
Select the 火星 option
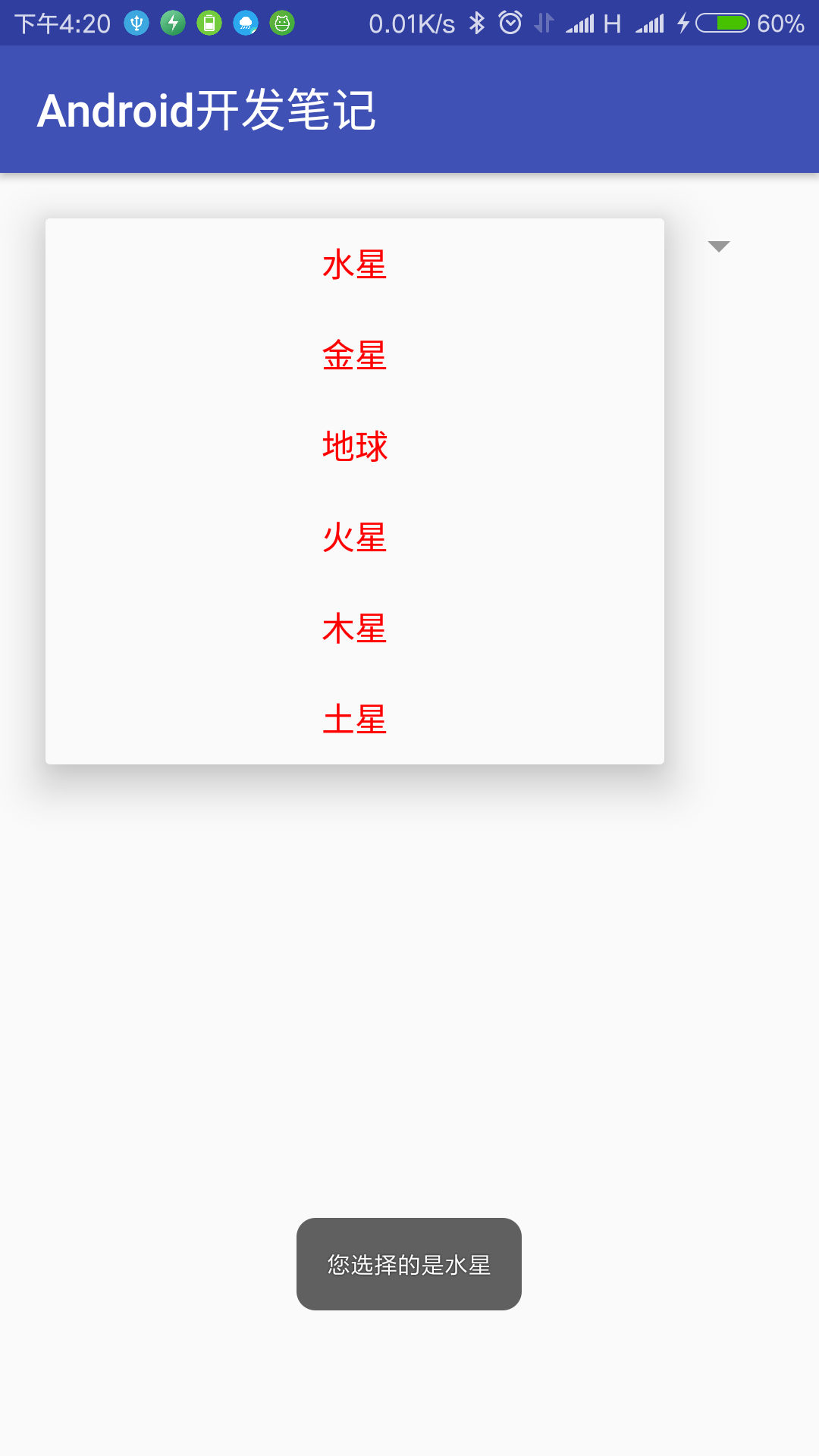pyautogui.click(x=354, y=537)
